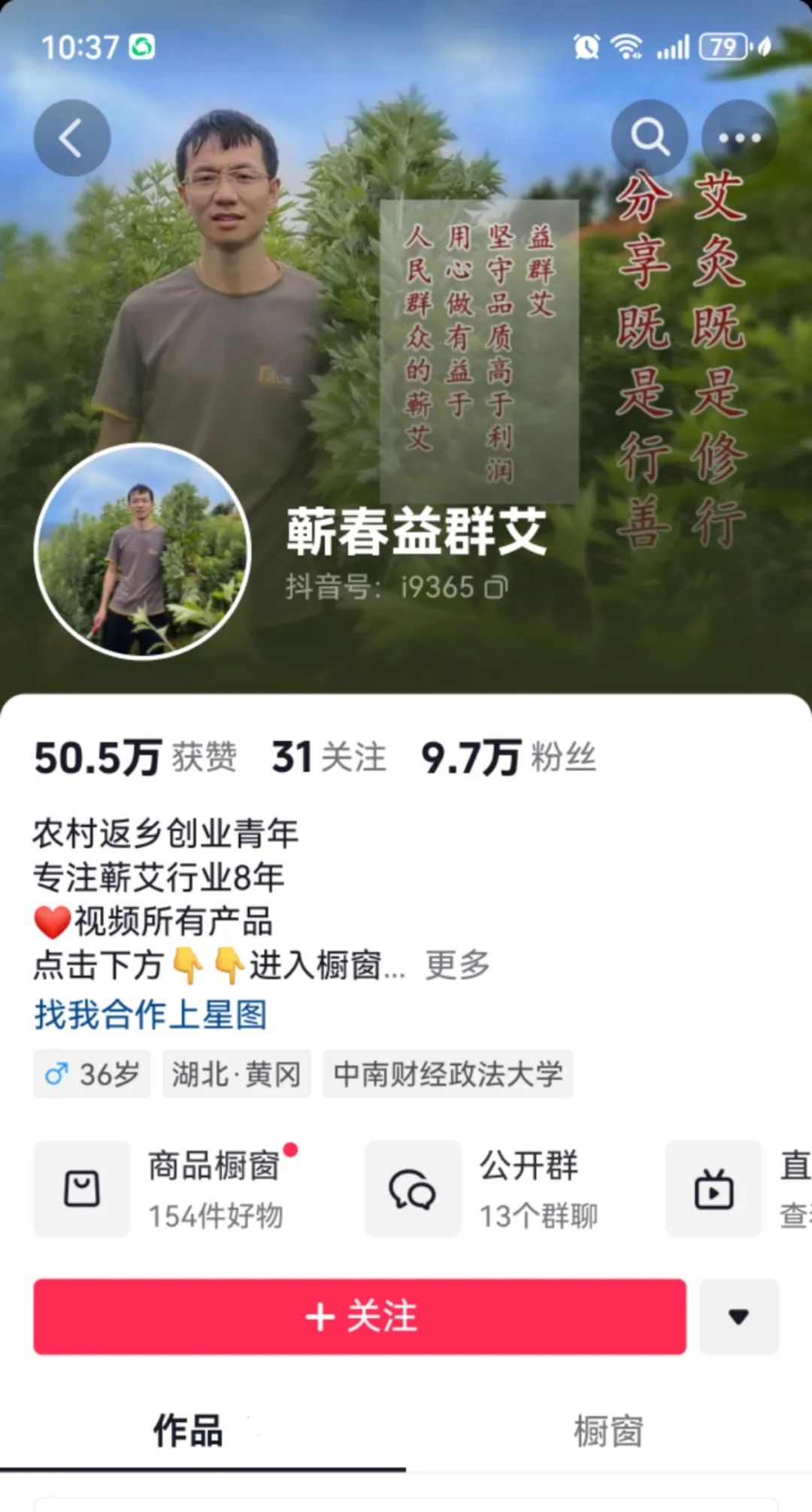812x1512 pixels.
Task: View the round profile avatar
Action: pos(143,552)
